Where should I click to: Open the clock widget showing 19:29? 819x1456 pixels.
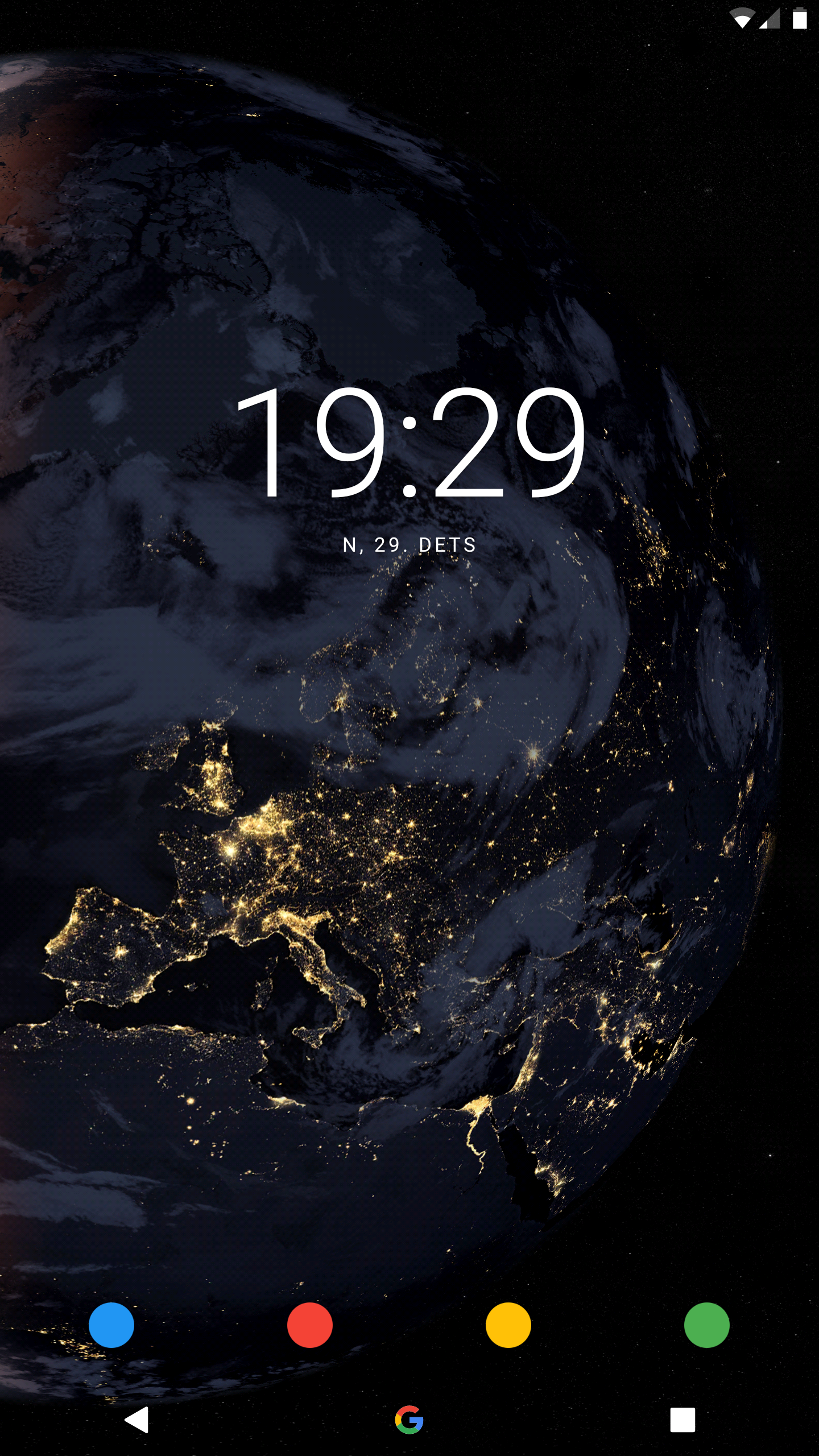[409, 442]
